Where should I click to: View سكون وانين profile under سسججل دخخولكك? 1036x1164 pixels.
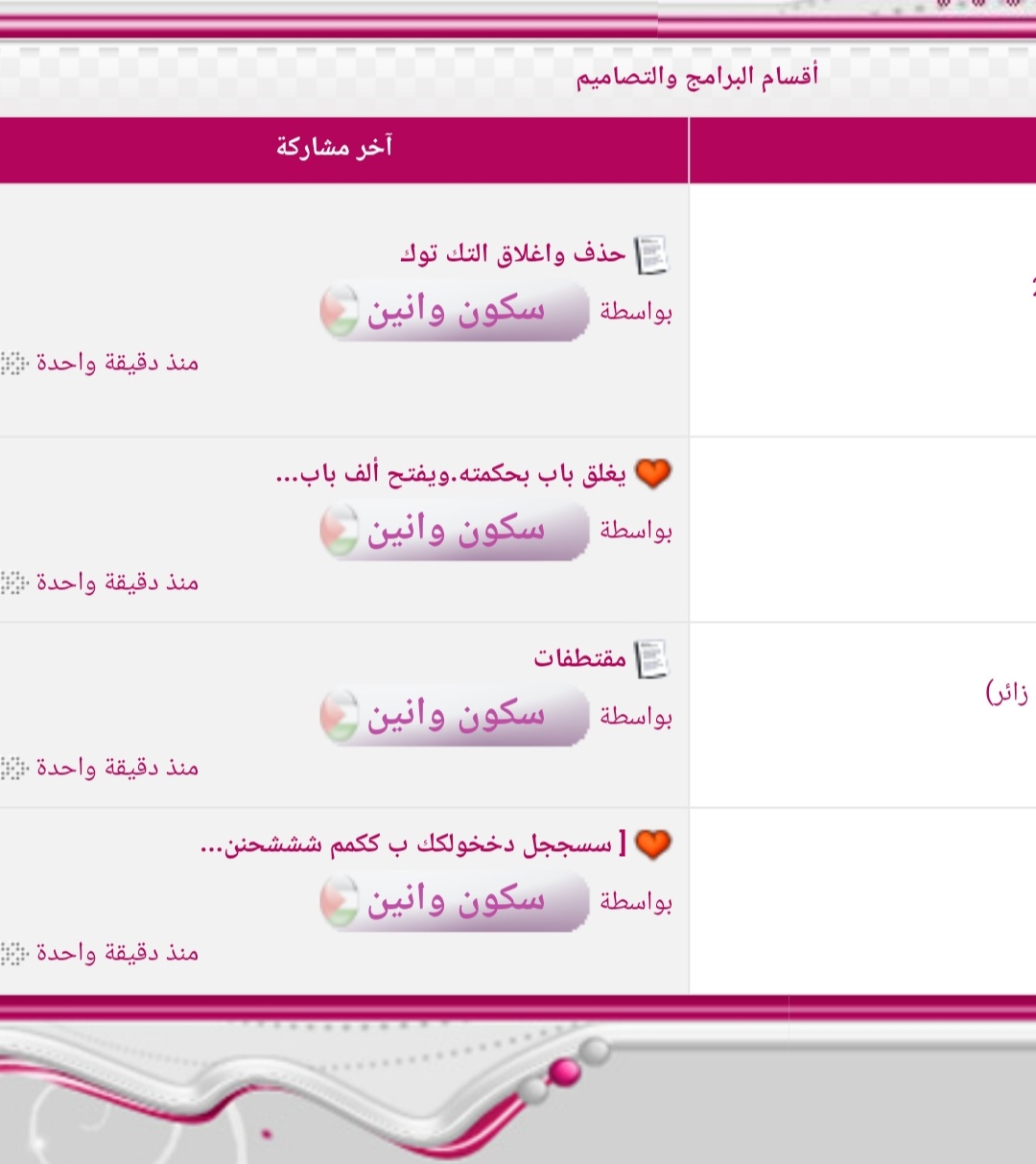point(455,901)
